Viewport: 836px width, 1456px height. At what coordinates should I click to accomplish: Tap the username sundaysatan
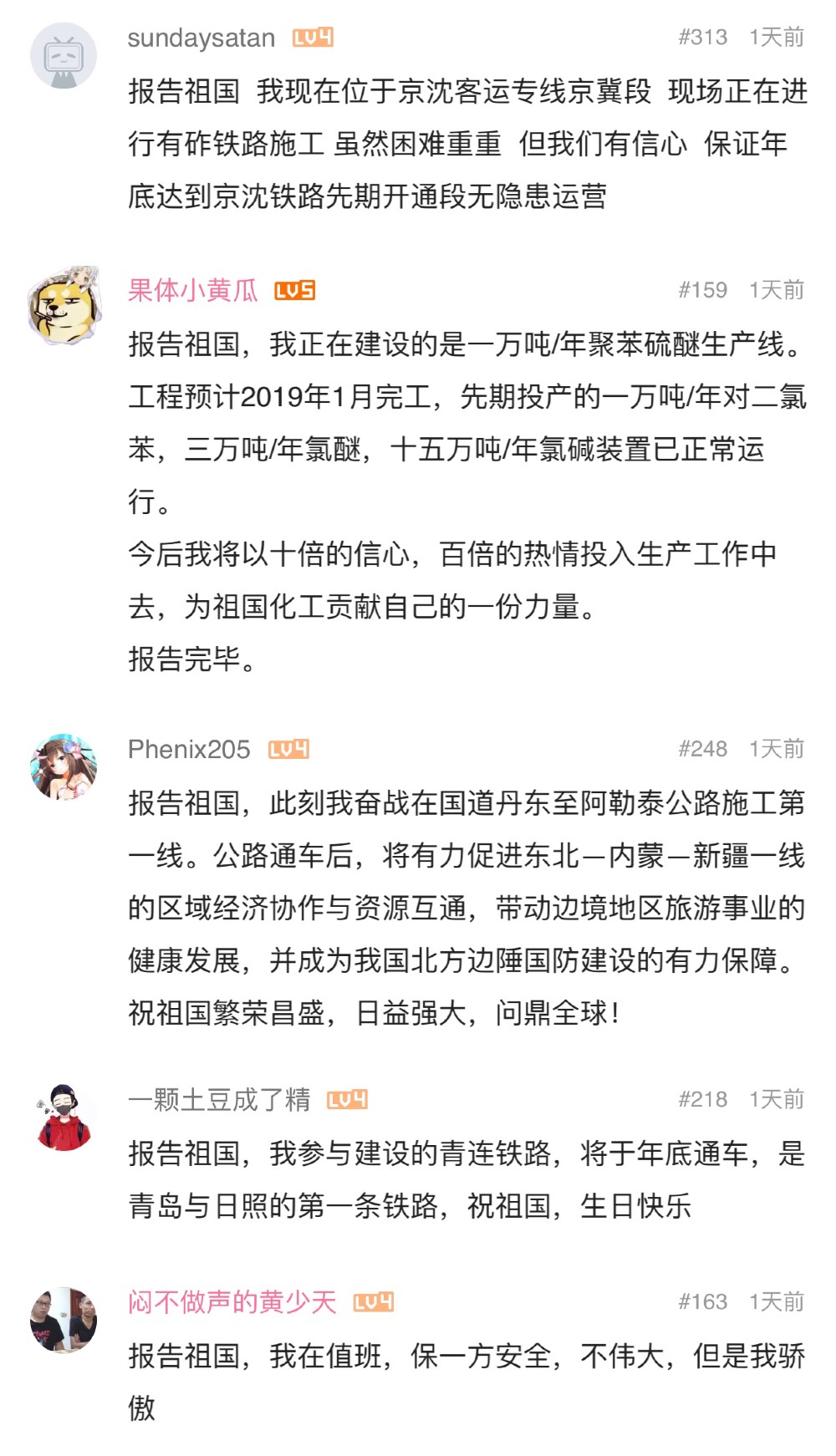point(201,38)
